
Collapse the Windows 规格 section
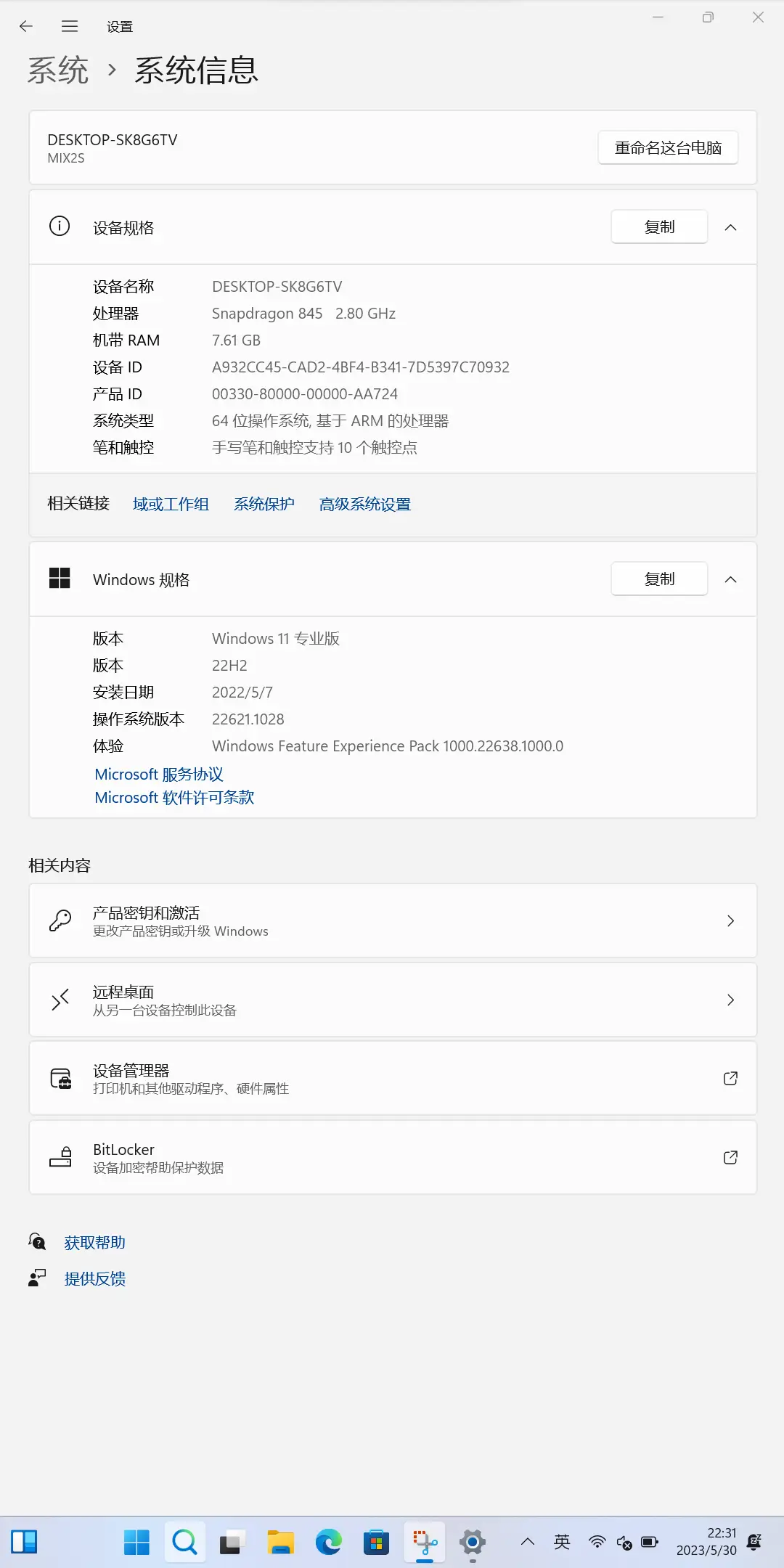click(x=730, y=580)
